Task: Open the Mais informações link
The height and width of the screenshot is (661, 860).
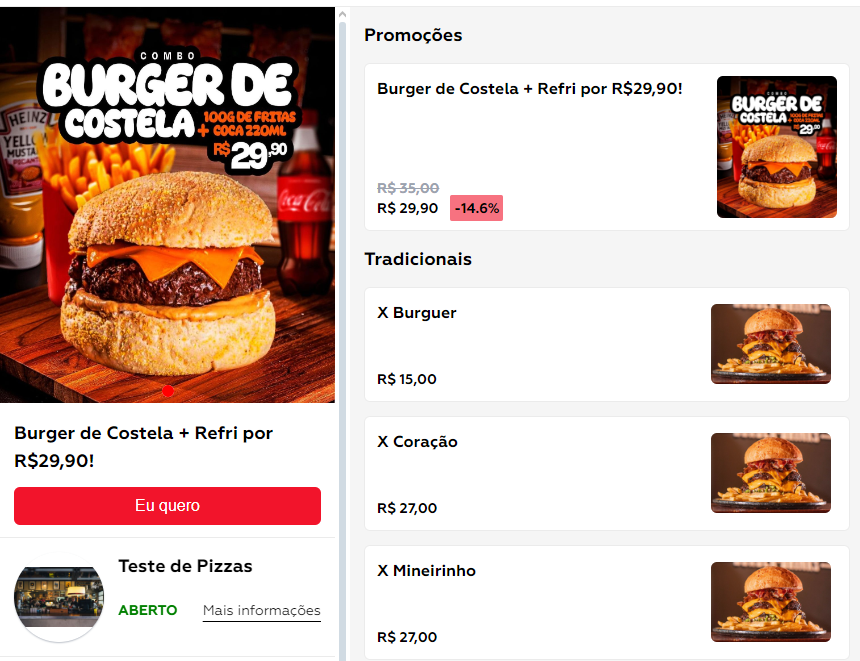Action: point(261,610)
